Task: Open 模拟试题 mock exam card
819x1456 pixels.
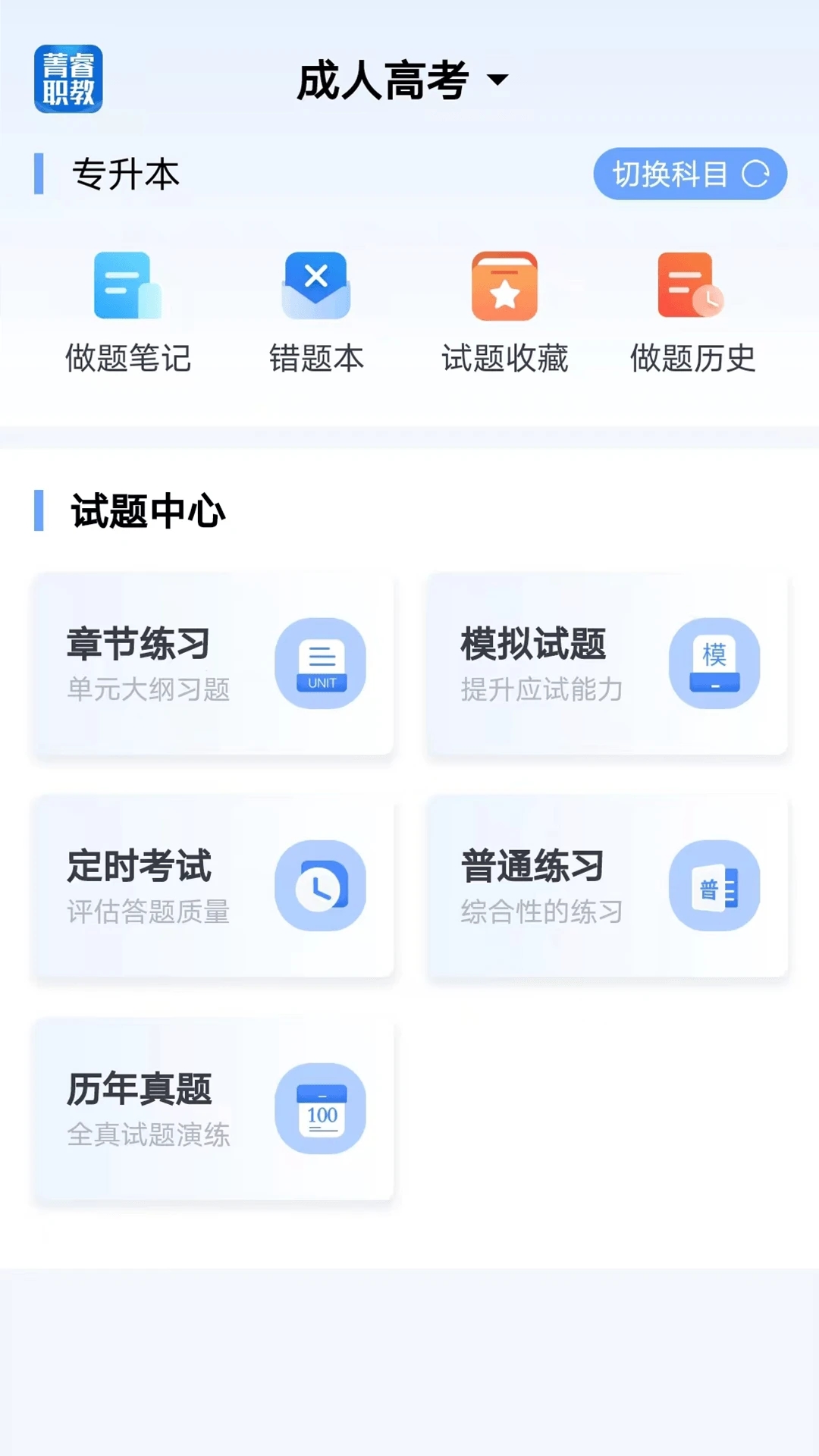Action: coord(607,666)
